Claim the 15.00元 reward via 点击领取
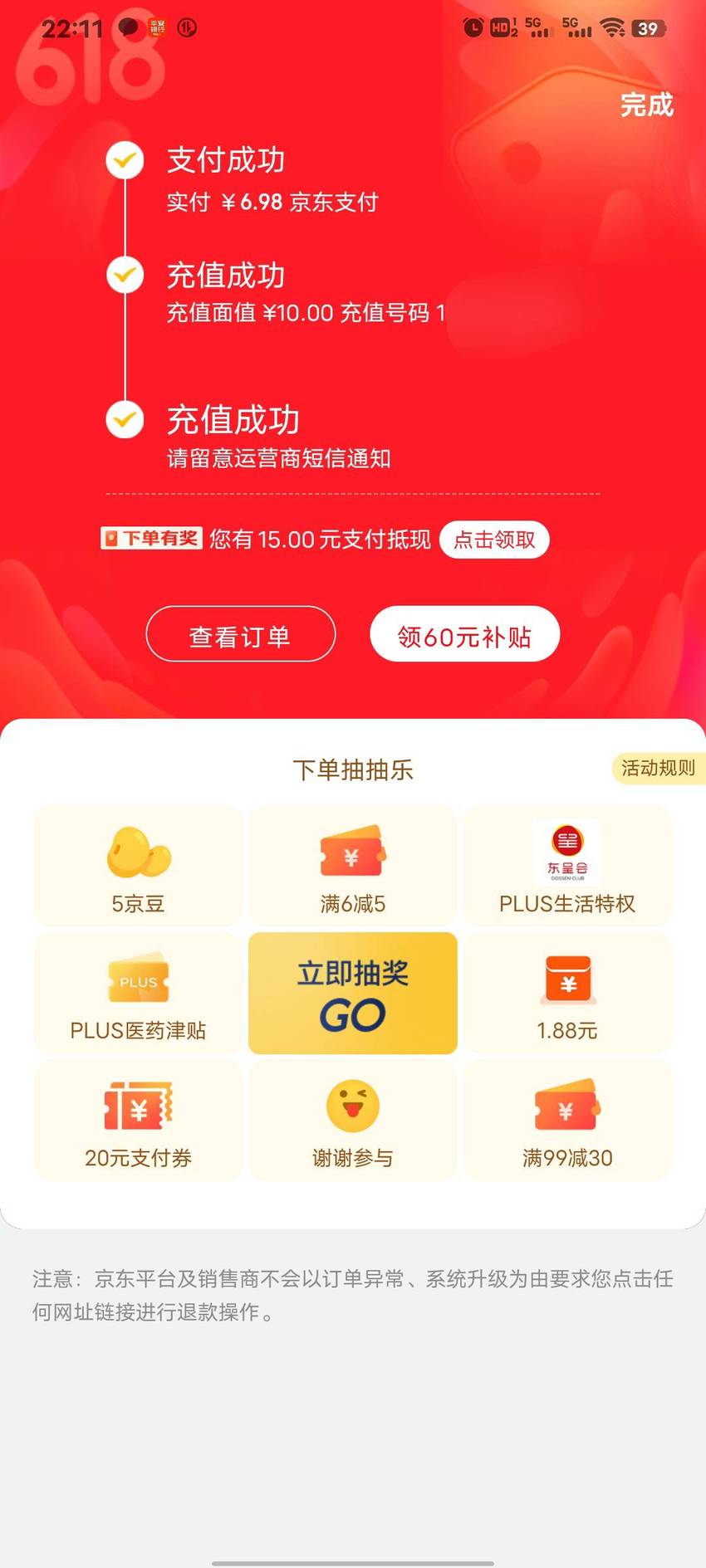This screenshot has height=1568, width=706. tap(494, 540)
